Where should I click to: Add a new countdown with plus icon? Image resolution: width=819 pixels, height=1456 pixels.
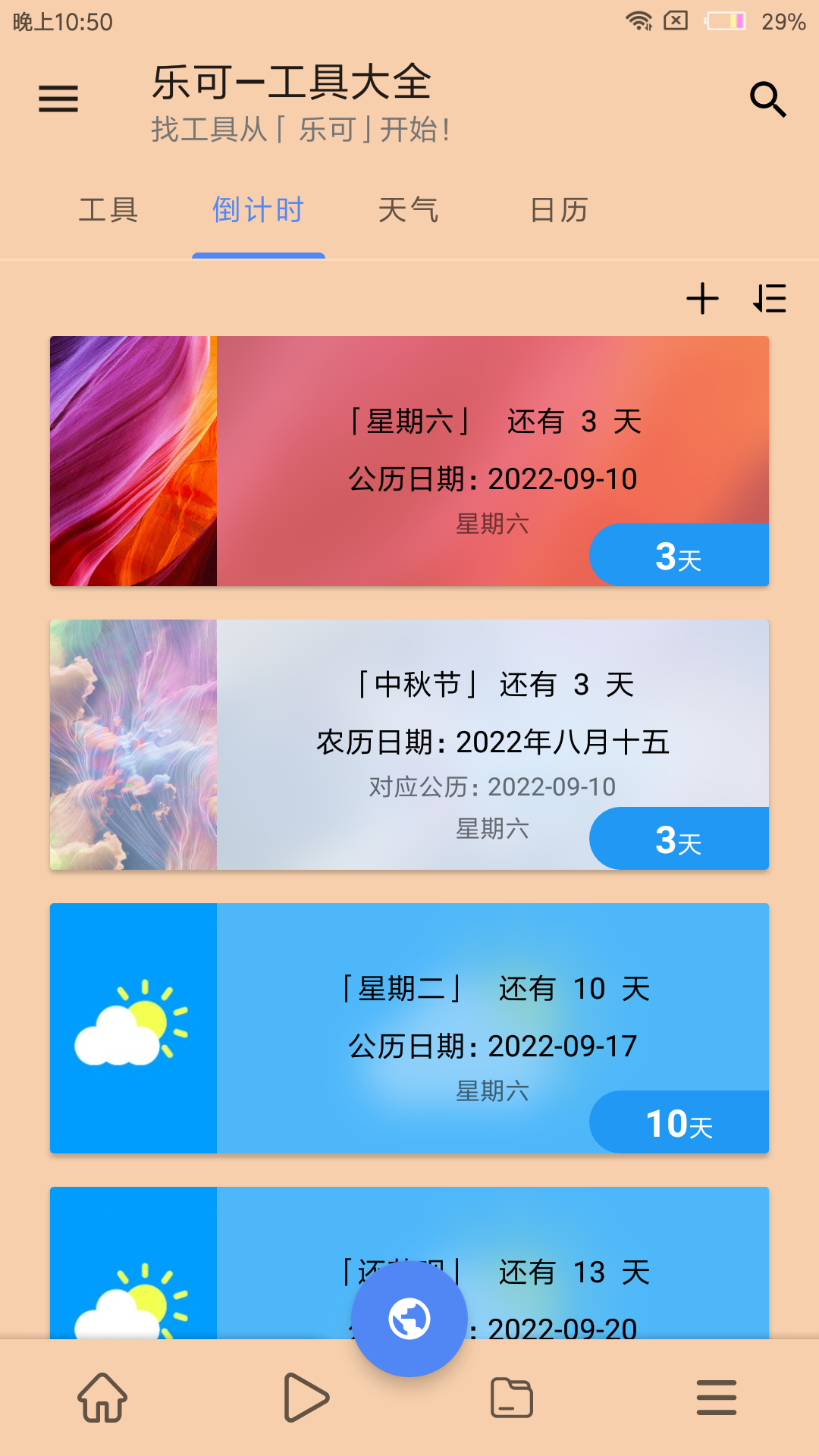click(x=702, y=298)
